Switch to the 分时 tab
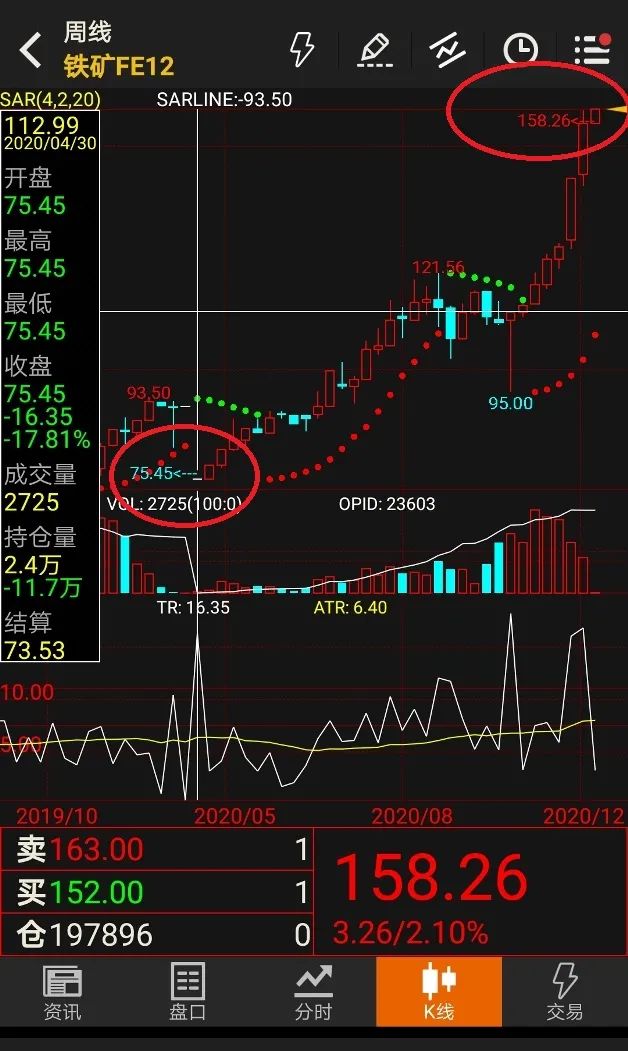 (313, 991)
